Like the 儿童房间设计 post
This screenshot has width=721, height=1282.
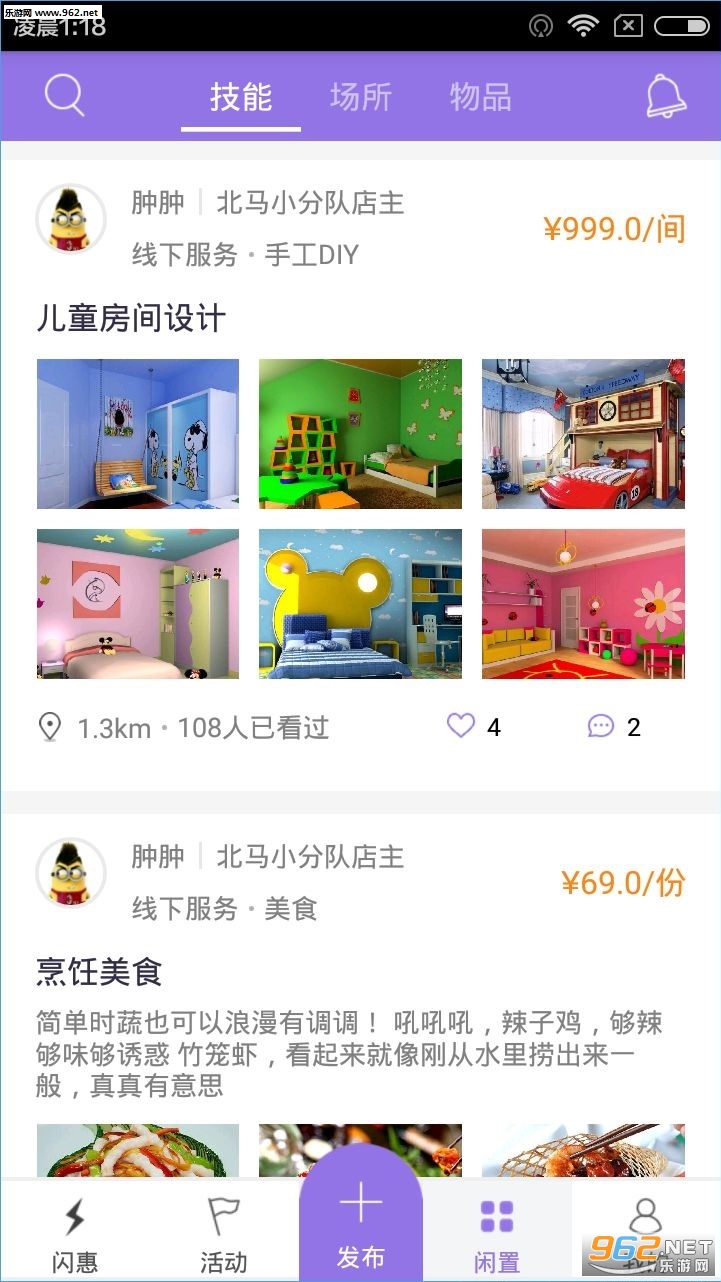(x=461, y=726)
